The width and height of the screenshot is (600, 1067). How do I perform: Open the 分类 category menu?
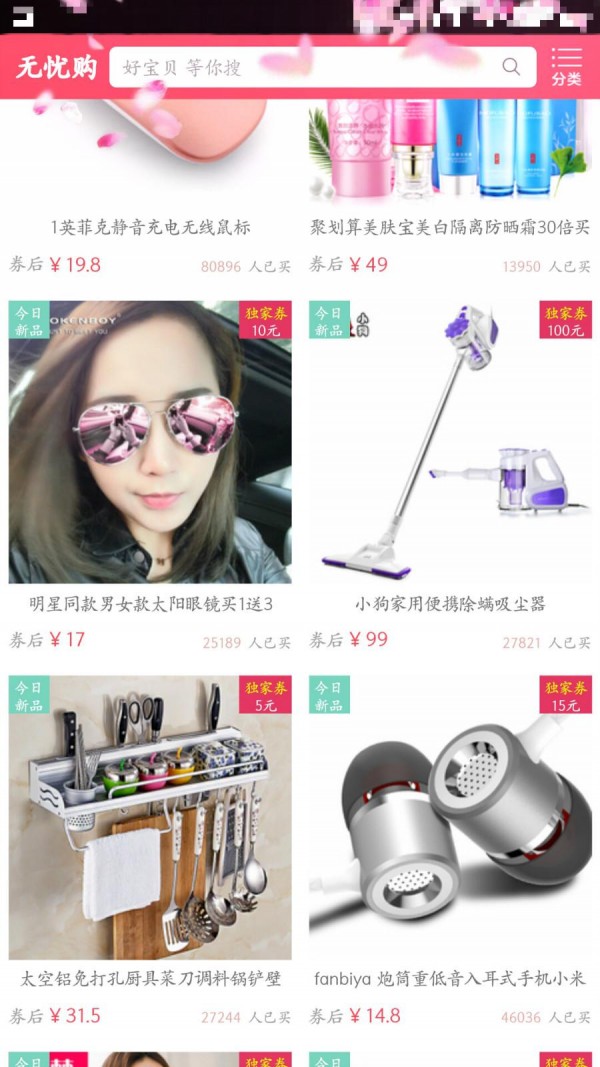coord(566,67)
